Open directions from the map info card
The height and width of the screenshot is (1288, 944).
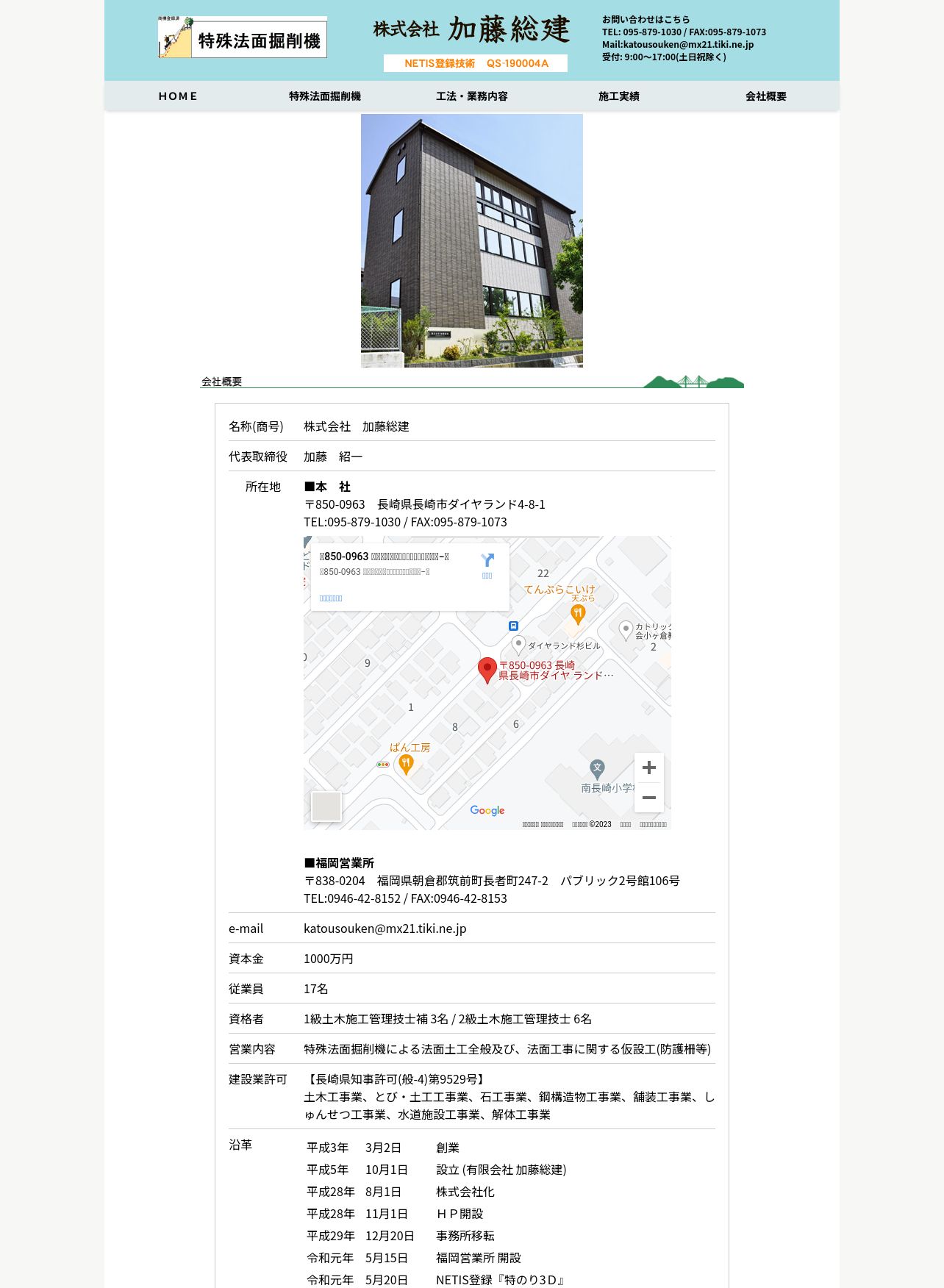[x=487, y=565]
